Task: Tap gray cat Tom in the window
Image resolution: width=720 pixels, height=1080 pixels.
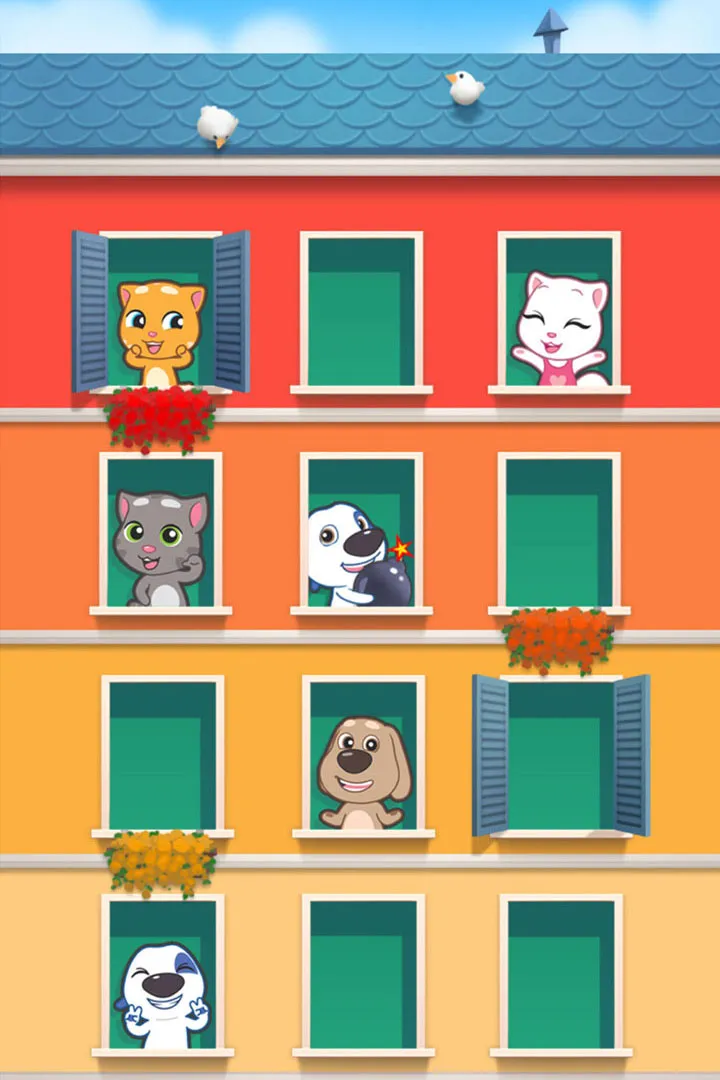Action: [x=158, y=545]
